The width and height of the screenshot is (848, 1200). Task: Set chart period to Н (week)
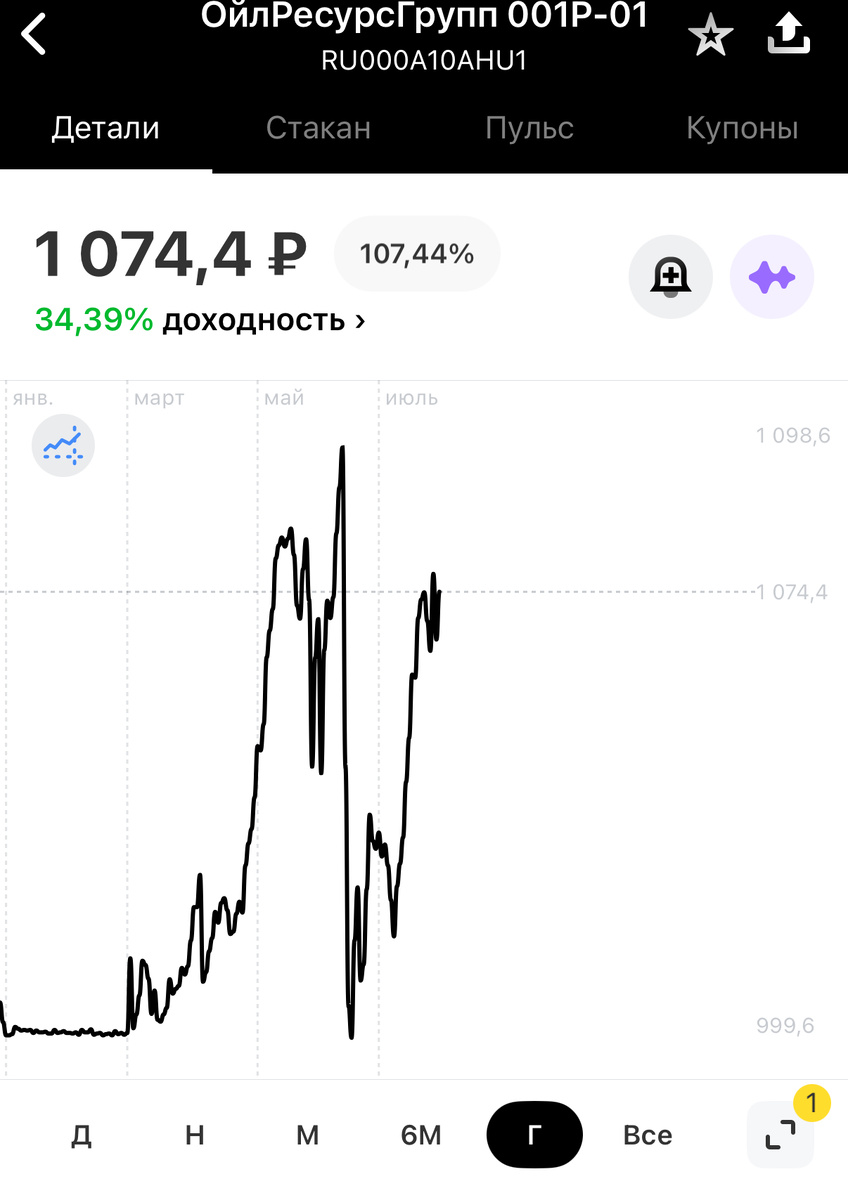[x=195, y=1135]
